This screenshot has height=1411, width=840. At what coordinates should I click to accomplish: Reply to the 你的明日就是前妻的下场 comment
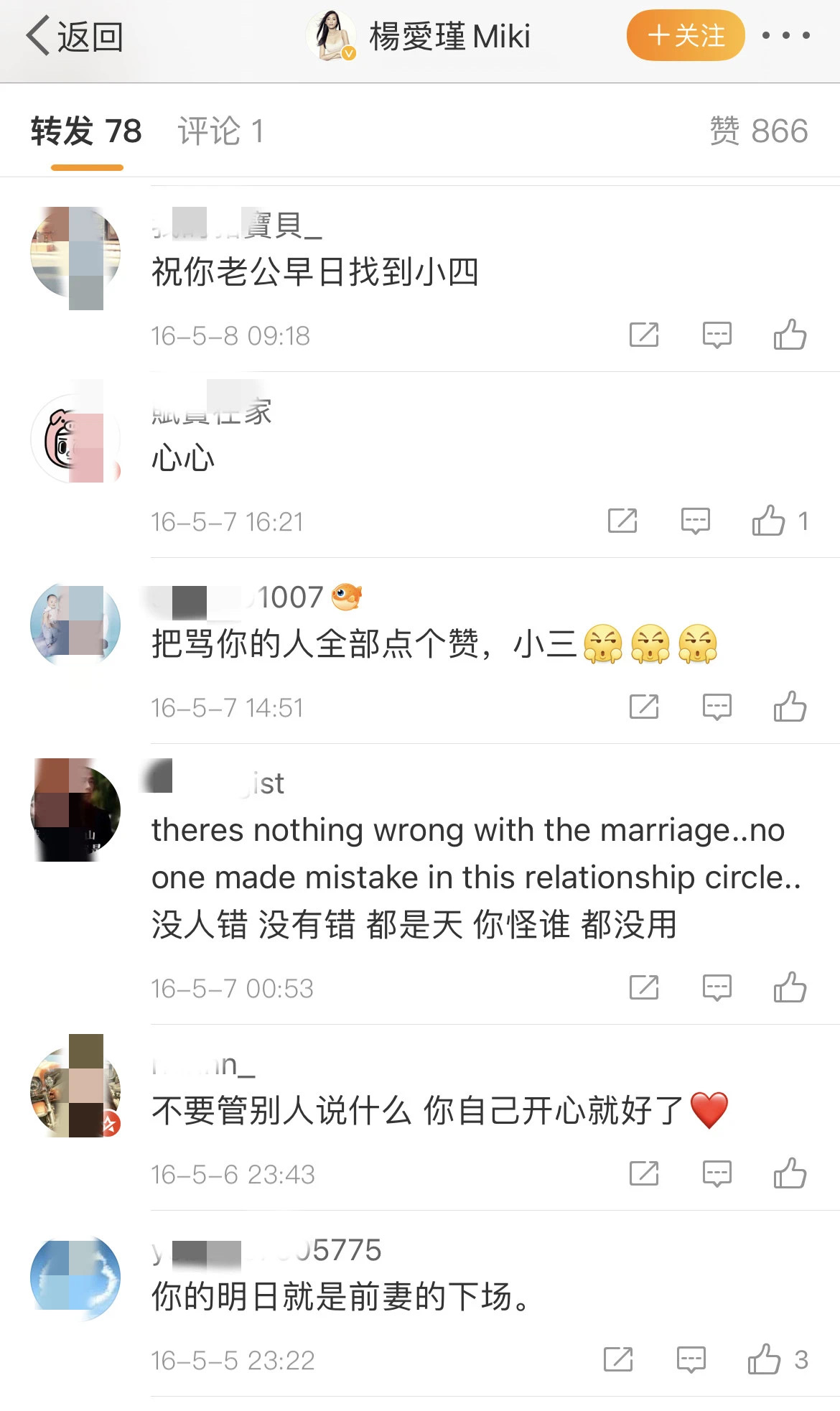point(691,1359)
